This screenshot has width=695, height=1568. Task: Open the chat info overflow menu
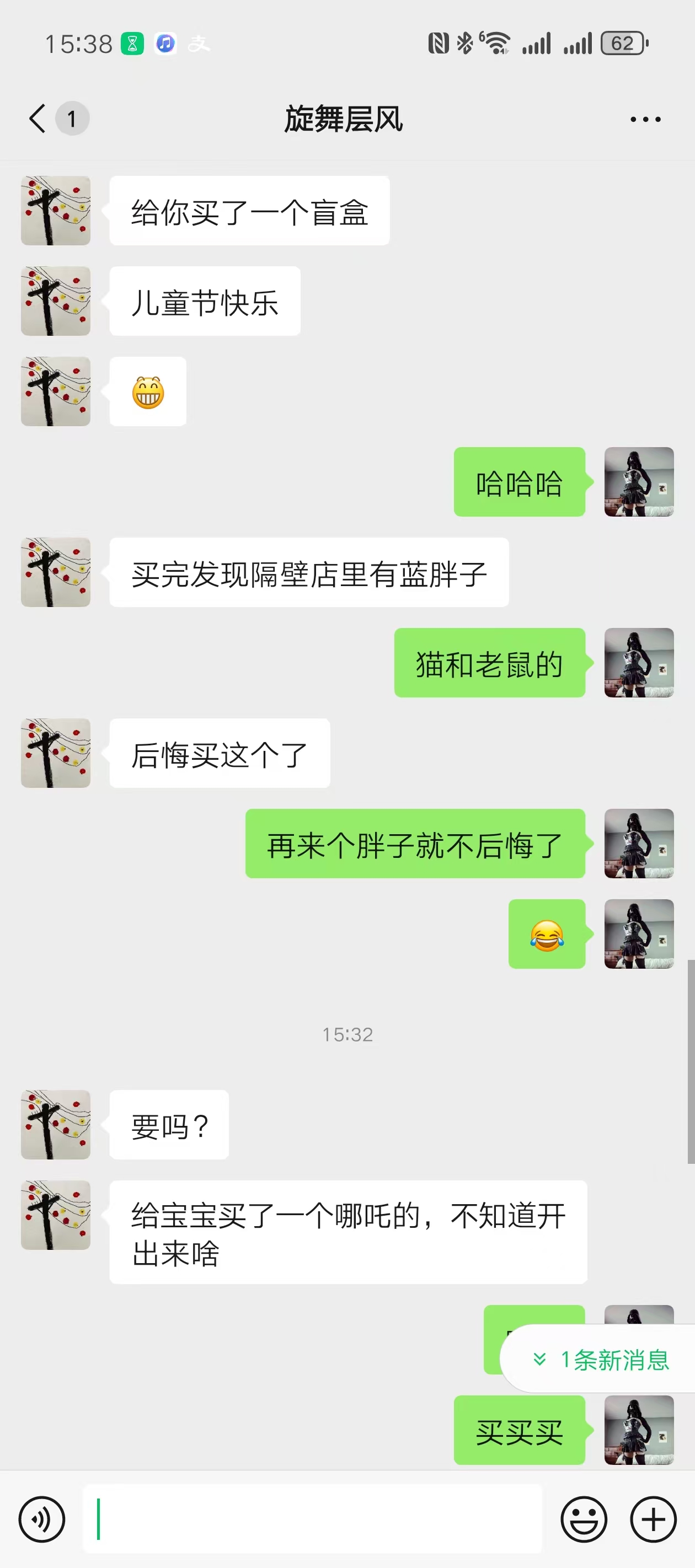pyautogui.click(x=645, y=119)
